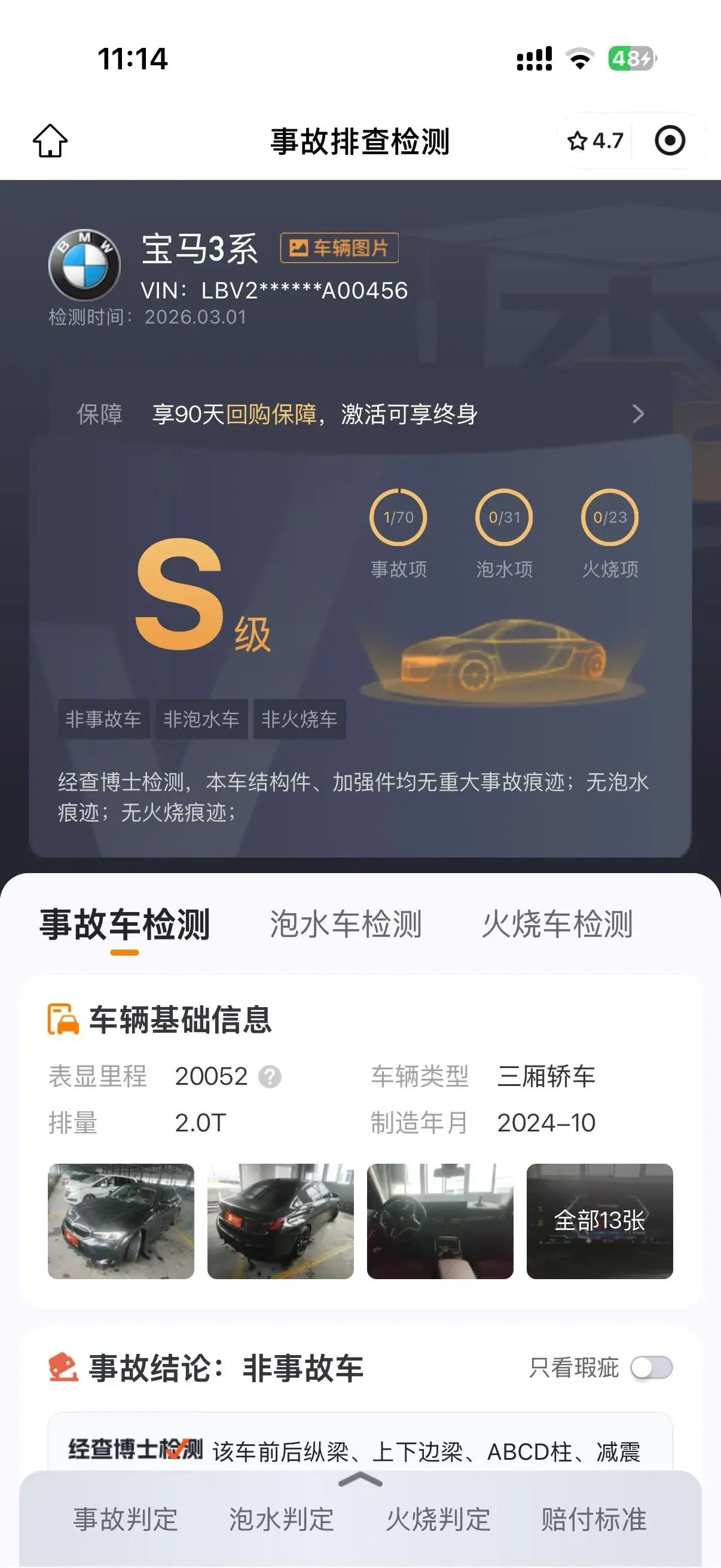Image resolution: width=721 pixels, height=1568 pixels.
Task: Toggle the 只看瑕疵 switch
Action: [x=651, y=1368]
